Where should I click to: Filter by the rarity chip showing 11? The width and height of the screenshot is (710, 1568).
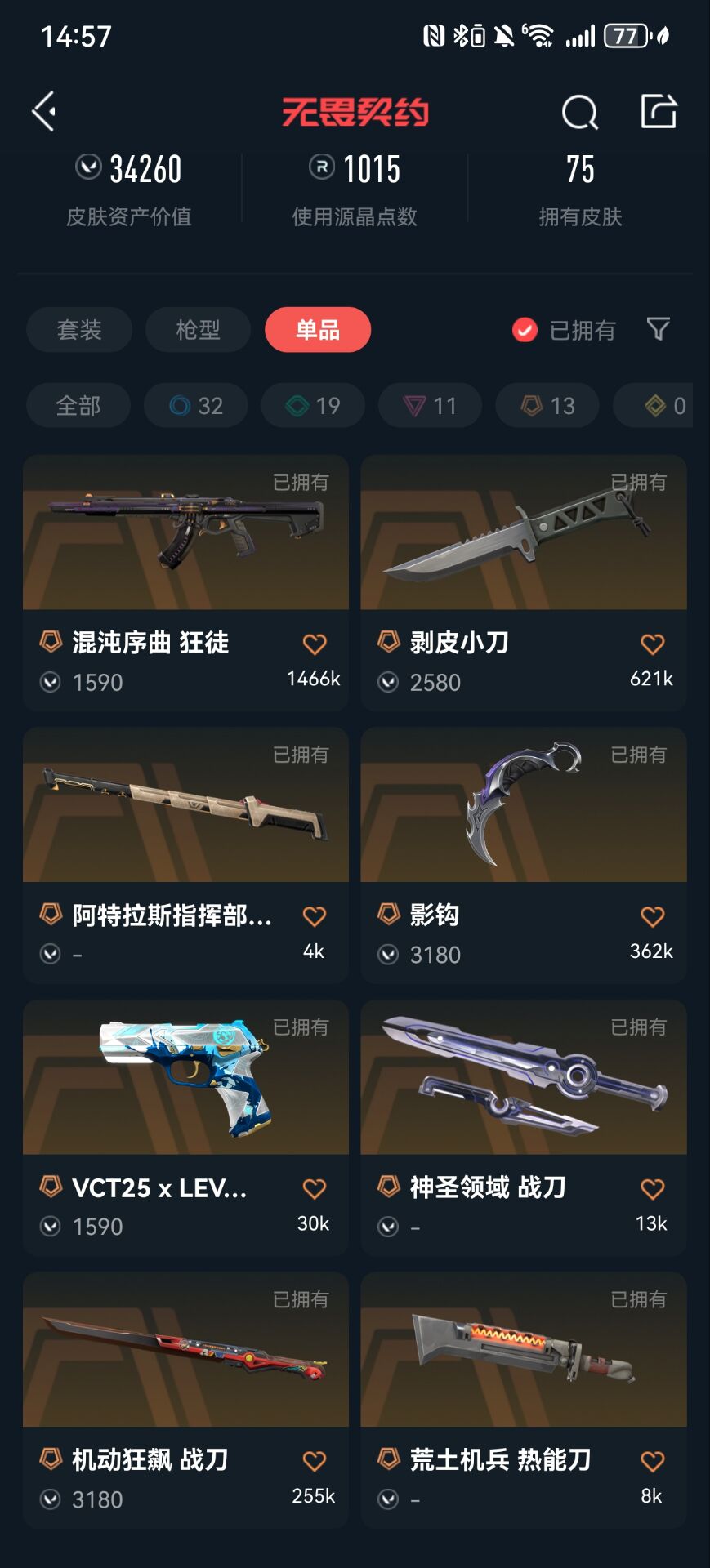tap(430, 405)
